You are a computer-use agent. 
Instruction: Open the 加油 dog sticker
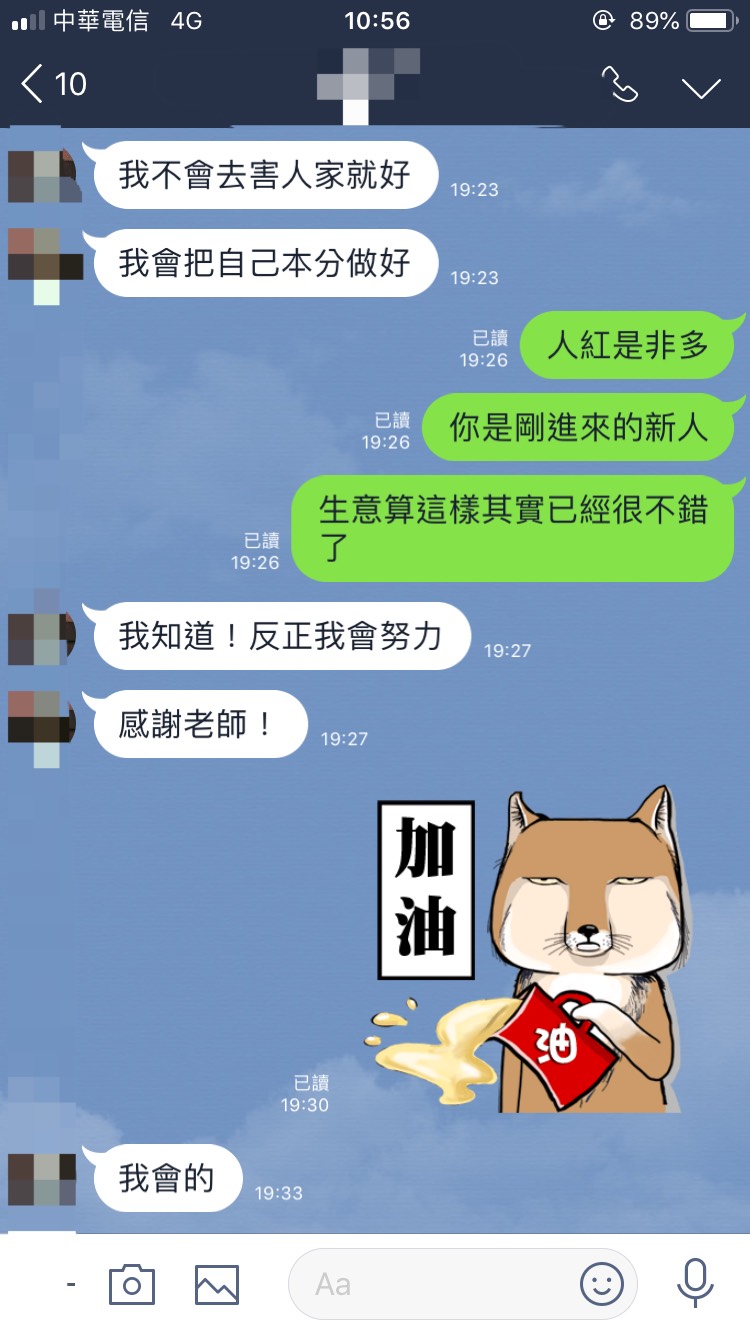pyautogui.click(x=530, y=950)
